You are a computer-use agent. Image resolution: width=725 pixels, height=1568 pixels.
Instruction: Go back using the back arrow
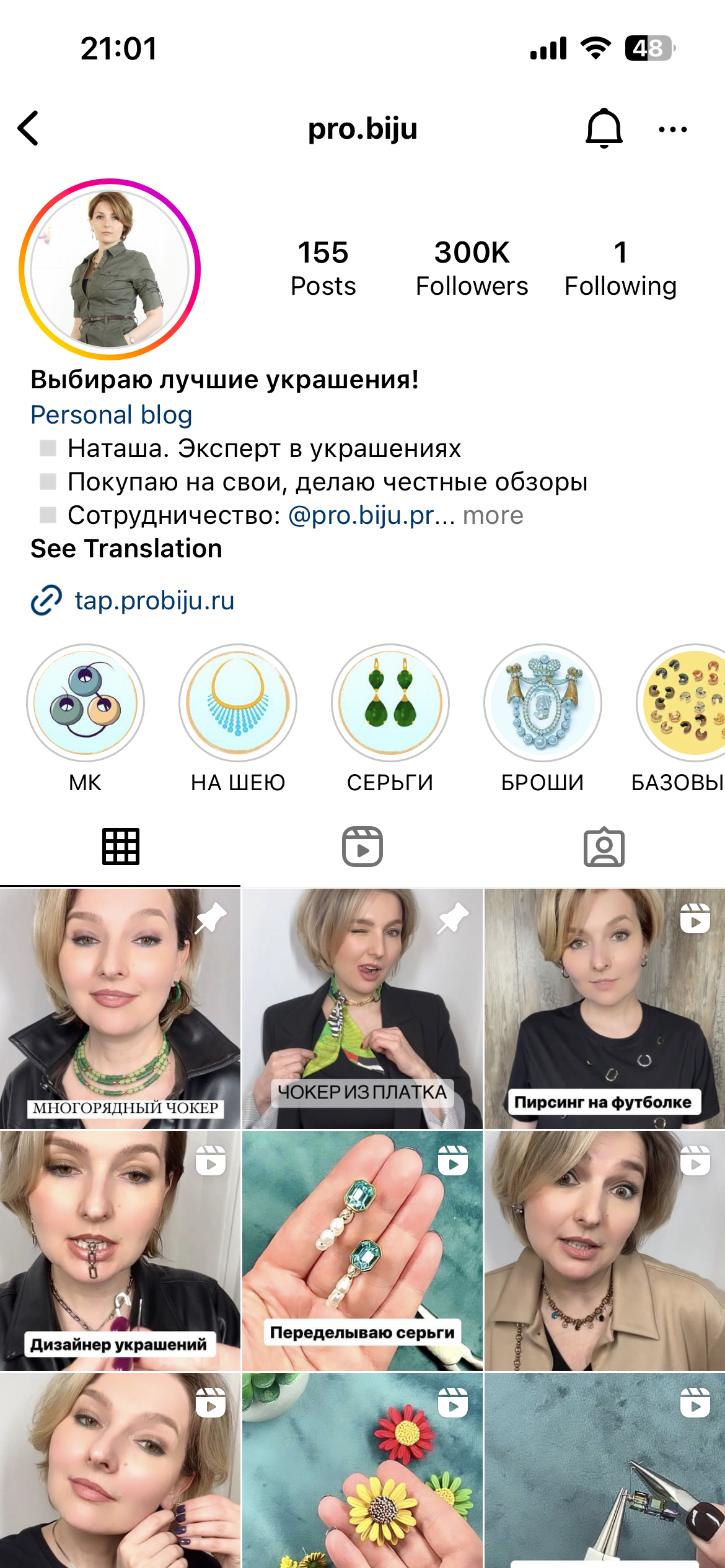click(29, 128)
